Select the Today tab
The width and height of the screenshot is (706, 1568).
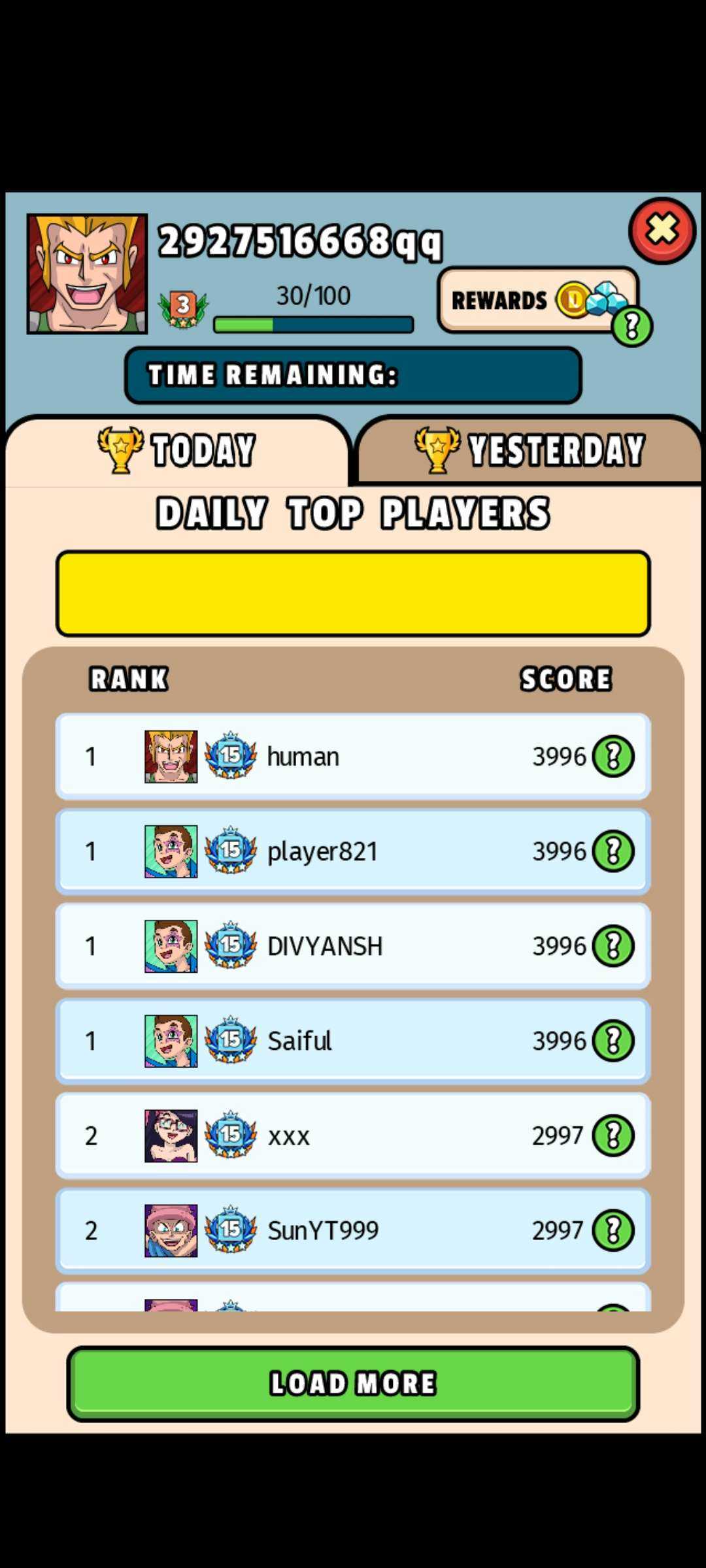176,451
